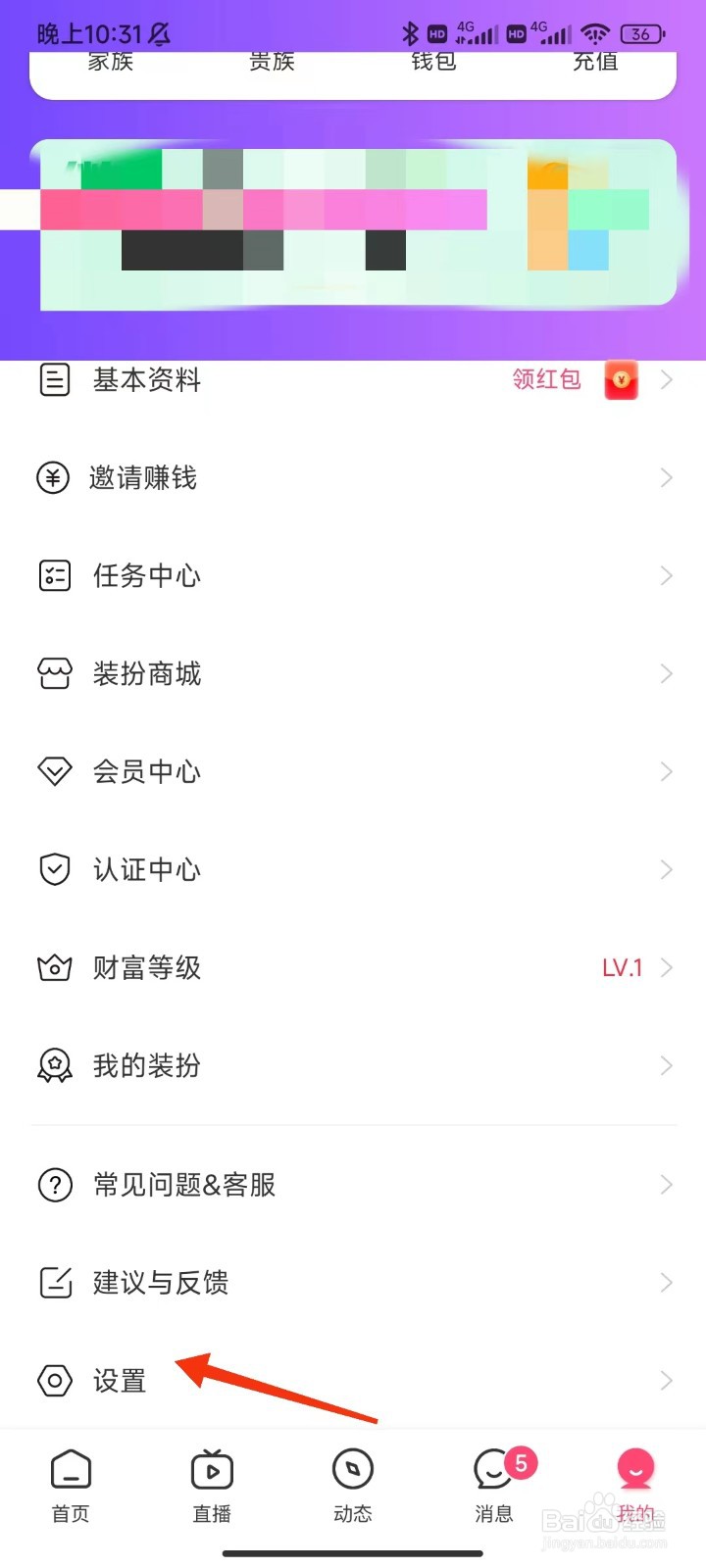Image resolution: width=706 pixels, height=1568 pixels.
Task: Open 消息 tab with 5 unread
Action: [x=494, y=1487]
